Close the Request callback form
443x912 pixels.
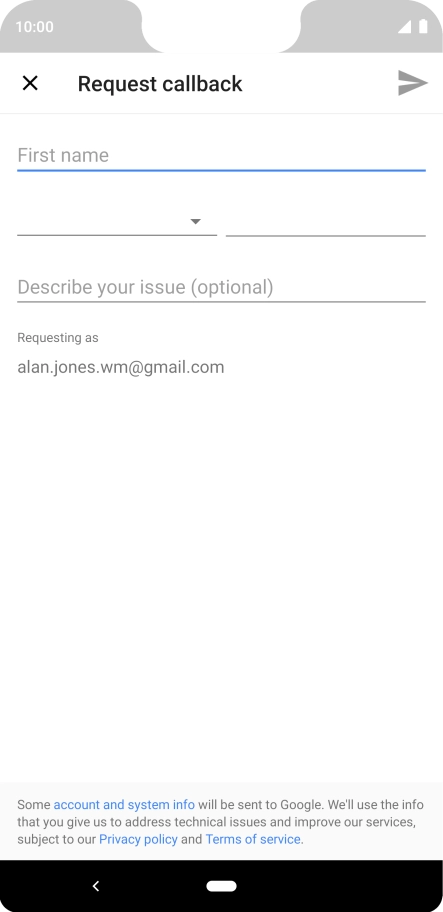30,83
